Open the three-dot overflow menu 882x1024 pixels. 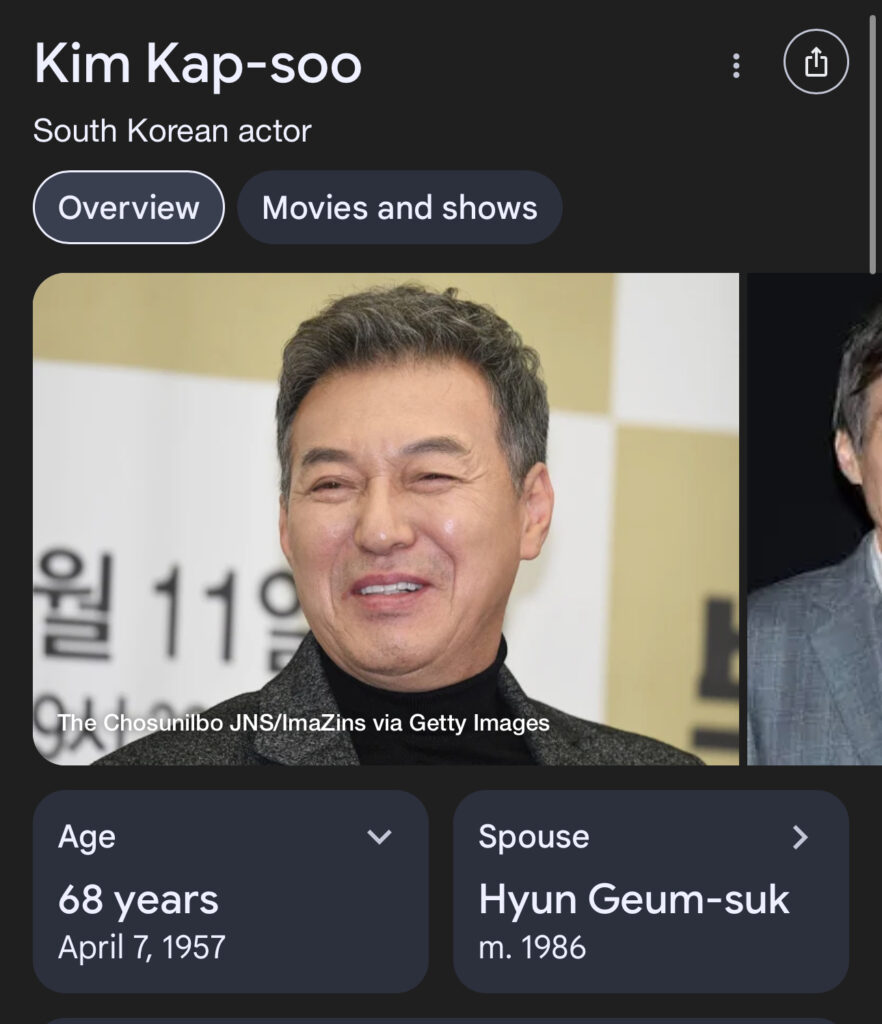(736, 66)
